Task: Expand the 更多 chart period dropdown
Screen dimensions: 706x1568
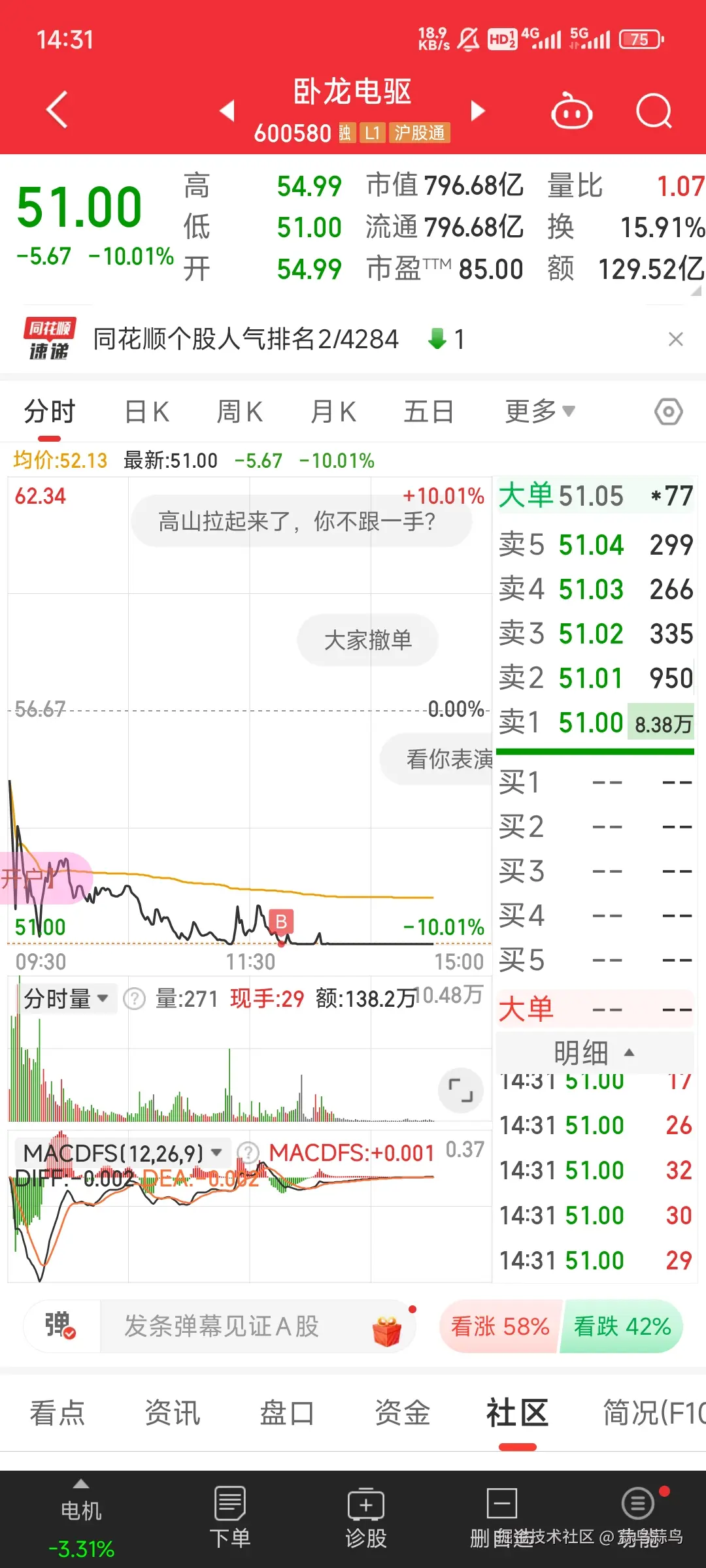Action: pyautogui.click(x=539, y=412)
